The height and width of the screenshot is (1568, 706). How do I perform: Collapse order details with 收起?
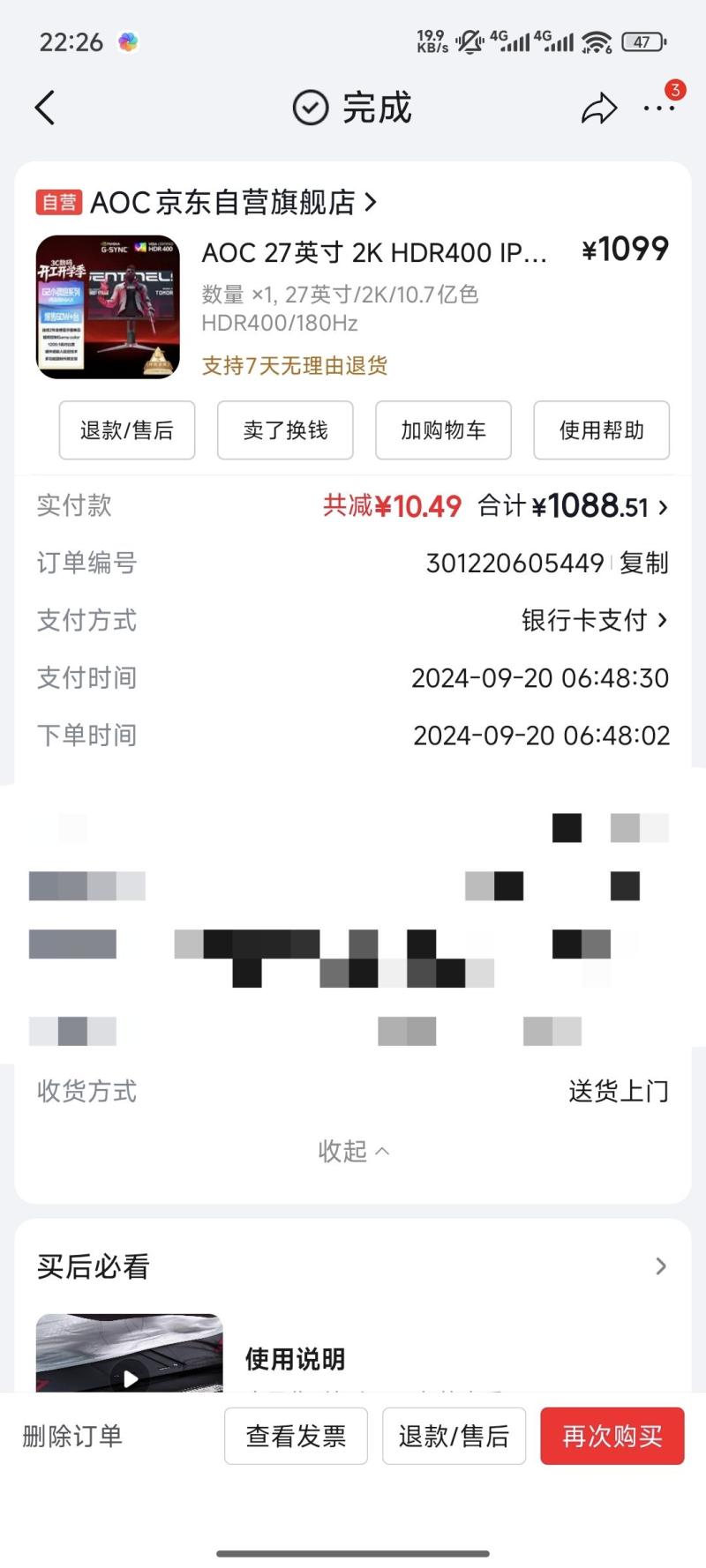coord(353,1151)
